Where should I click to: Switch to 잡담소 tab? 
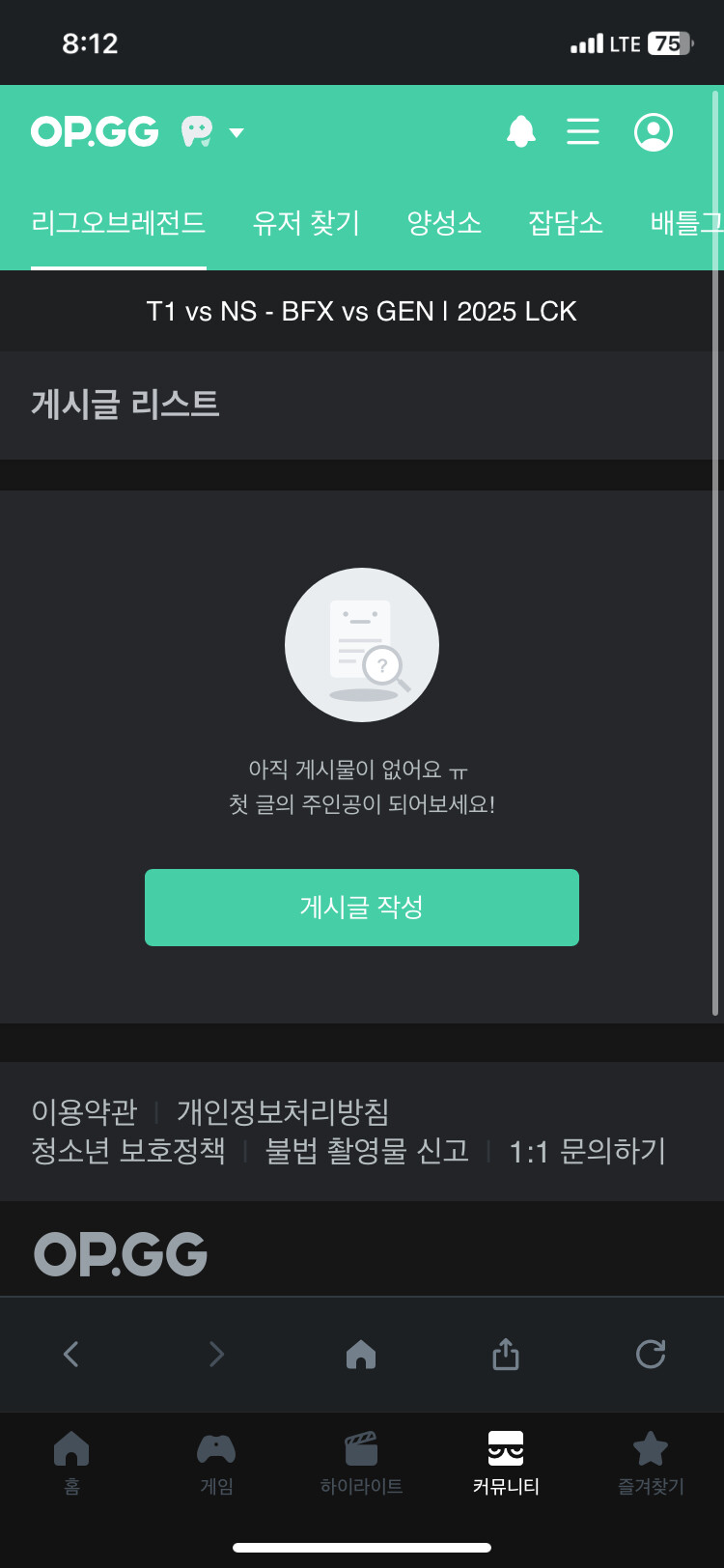coord(566,223)
